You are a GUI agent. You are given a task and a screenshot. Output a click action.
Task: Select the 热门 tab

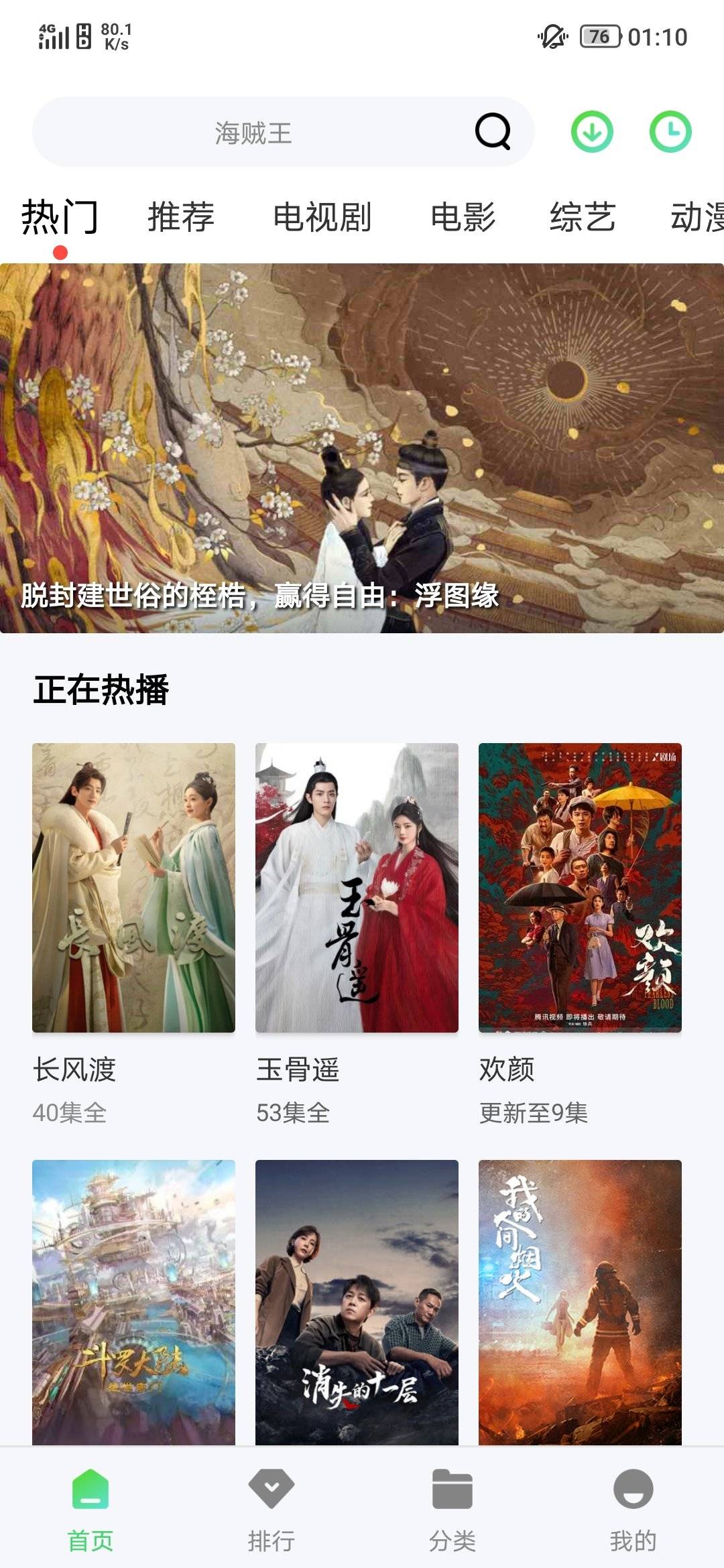pyautogui.click(x=60, y=217)
